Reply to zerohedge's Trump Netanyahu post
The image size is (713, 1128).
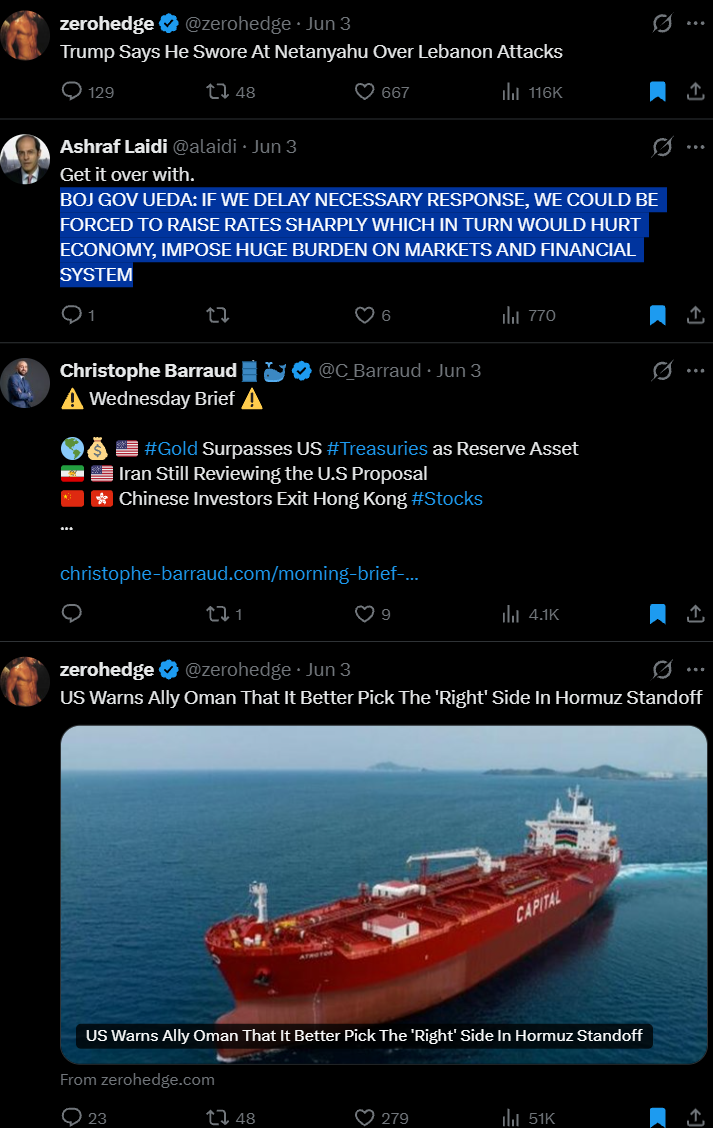[72, 91]
